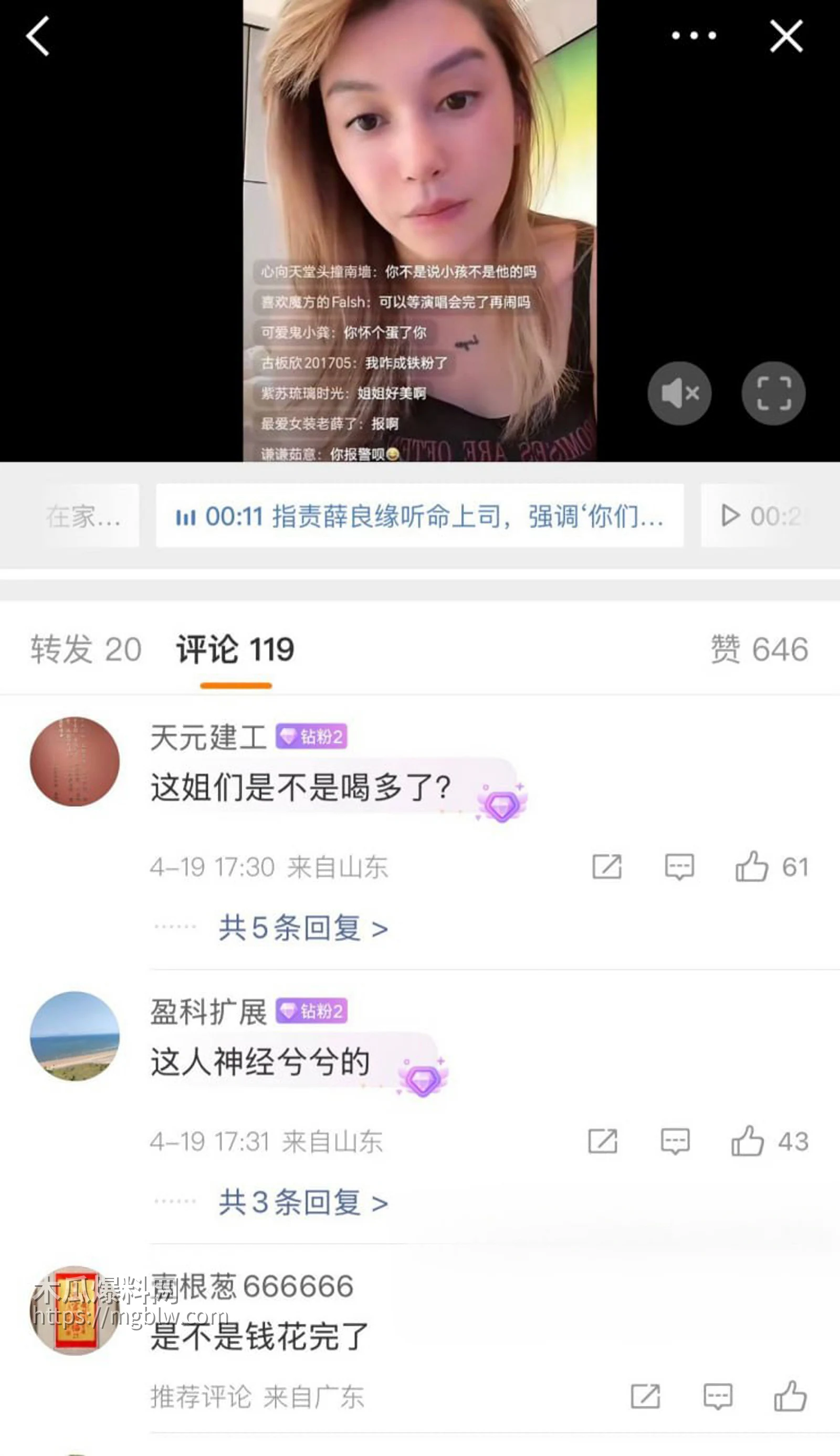The height and width of the screenshot is (1456, 840).
Task: Unmute the video audio
Action: click(680, 392)
